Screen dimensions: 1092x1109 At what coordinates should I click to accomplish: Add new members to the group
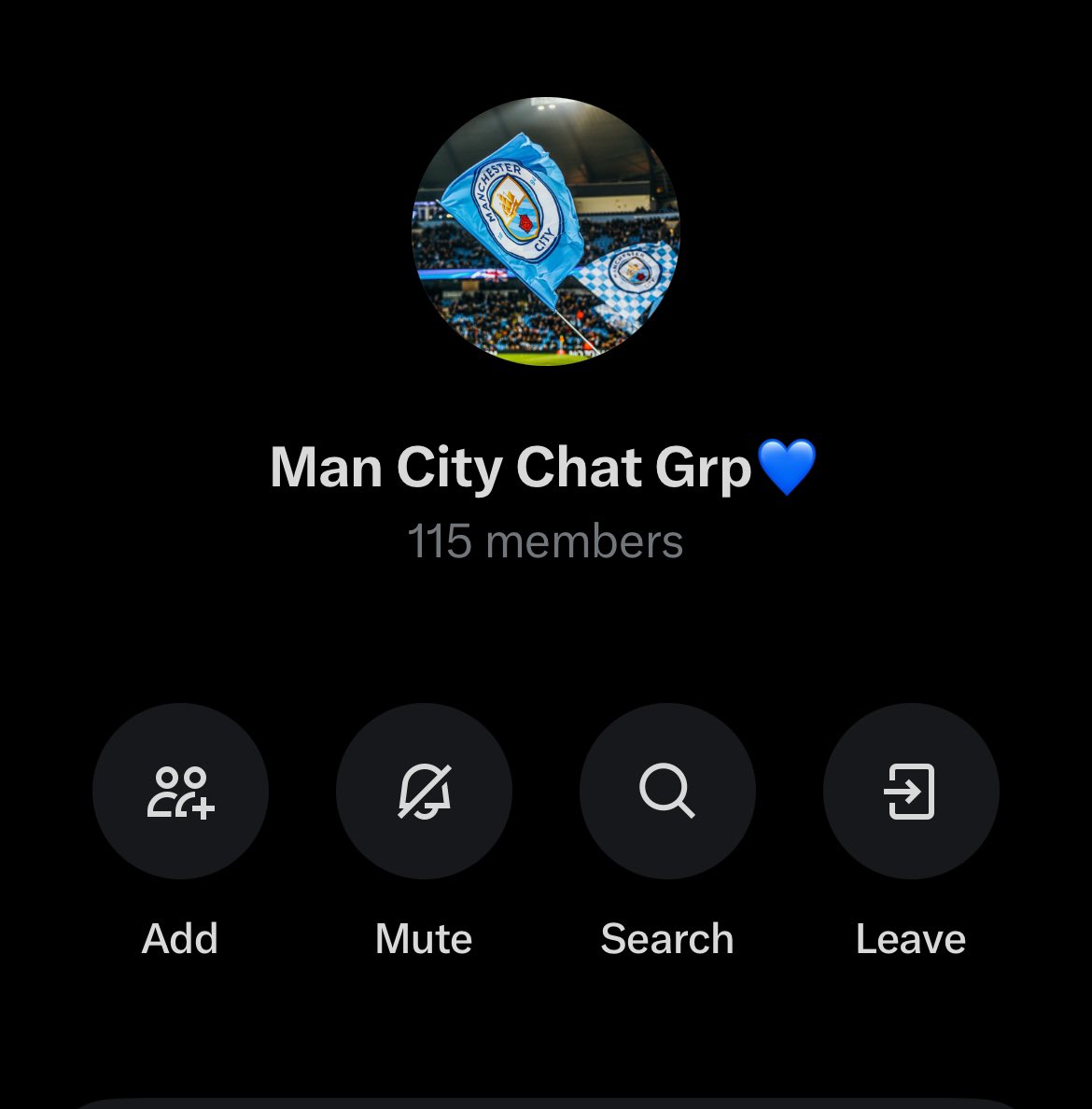point(180,792)
